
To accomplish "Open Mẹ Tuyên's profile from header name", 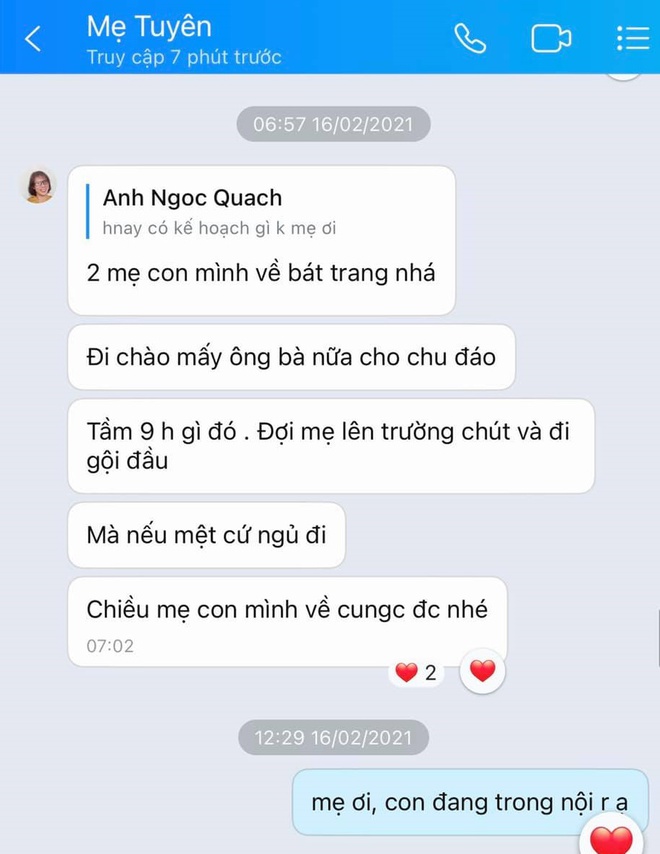I will 150,26.
